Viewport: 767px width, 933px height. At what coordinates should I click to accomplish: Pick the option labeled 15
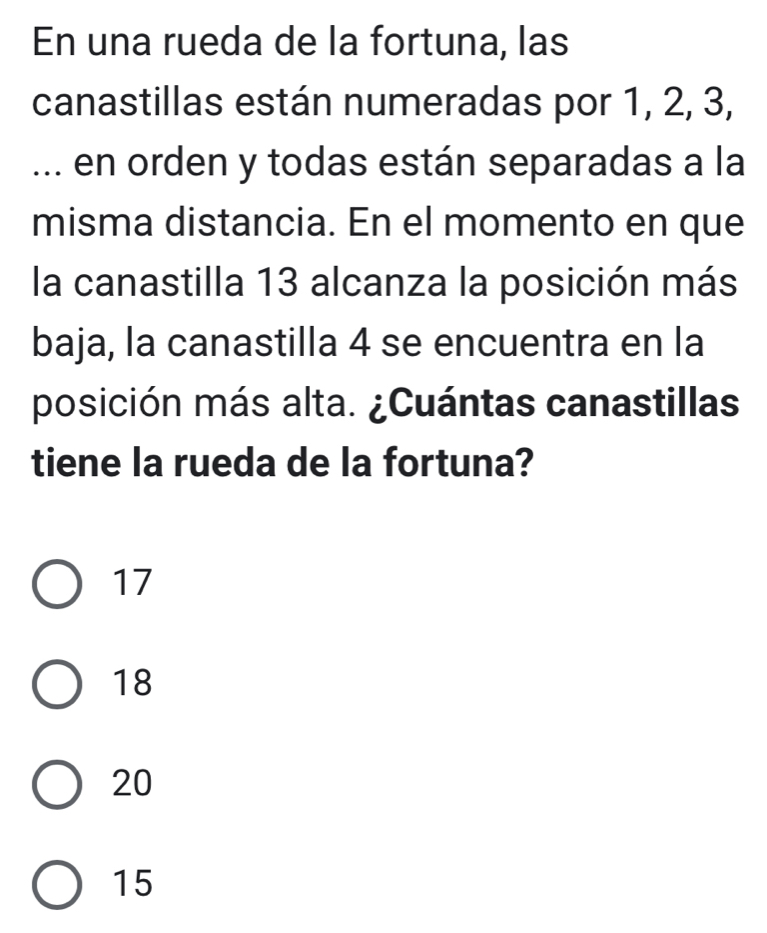[x=61, y=884]
